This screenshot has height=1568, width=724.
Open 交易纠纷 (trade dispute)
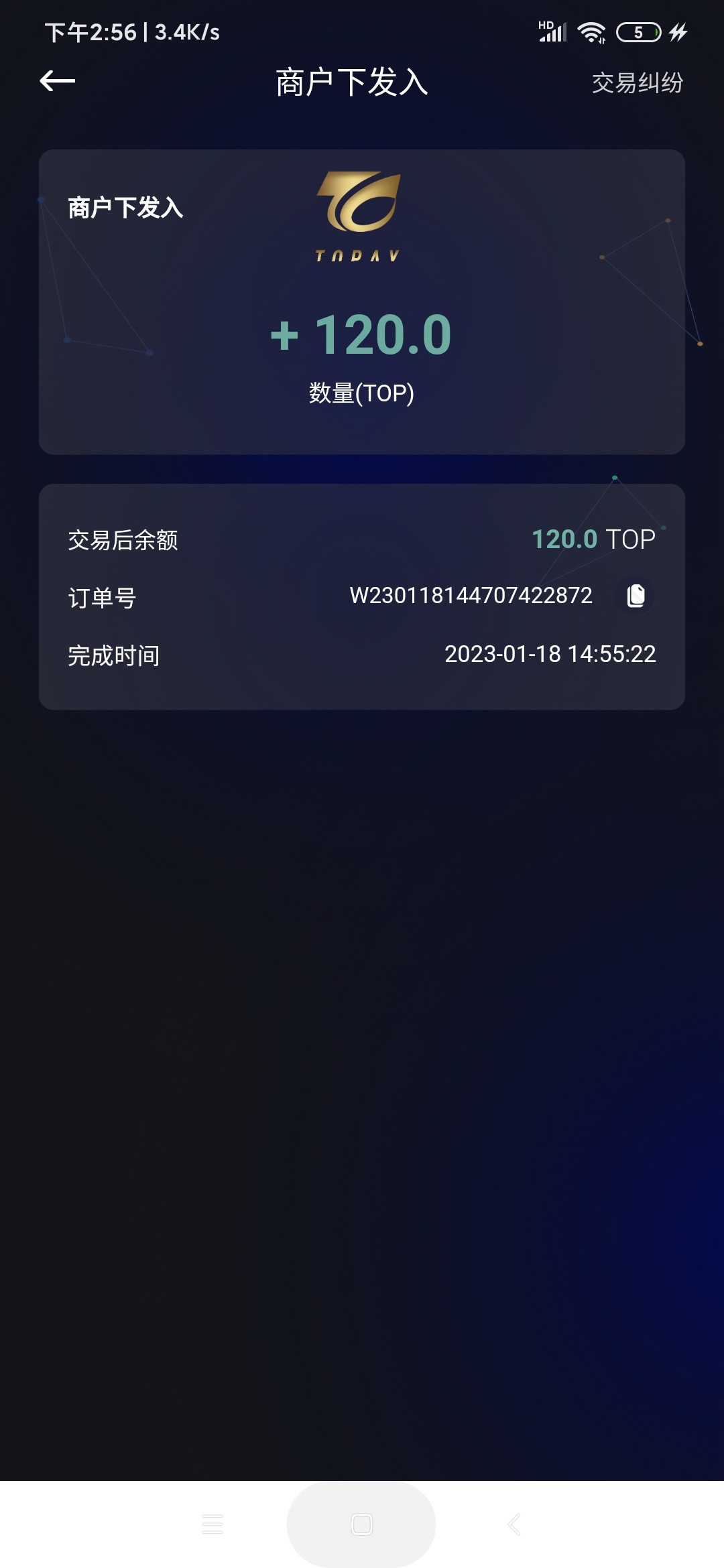pos(637,83)
